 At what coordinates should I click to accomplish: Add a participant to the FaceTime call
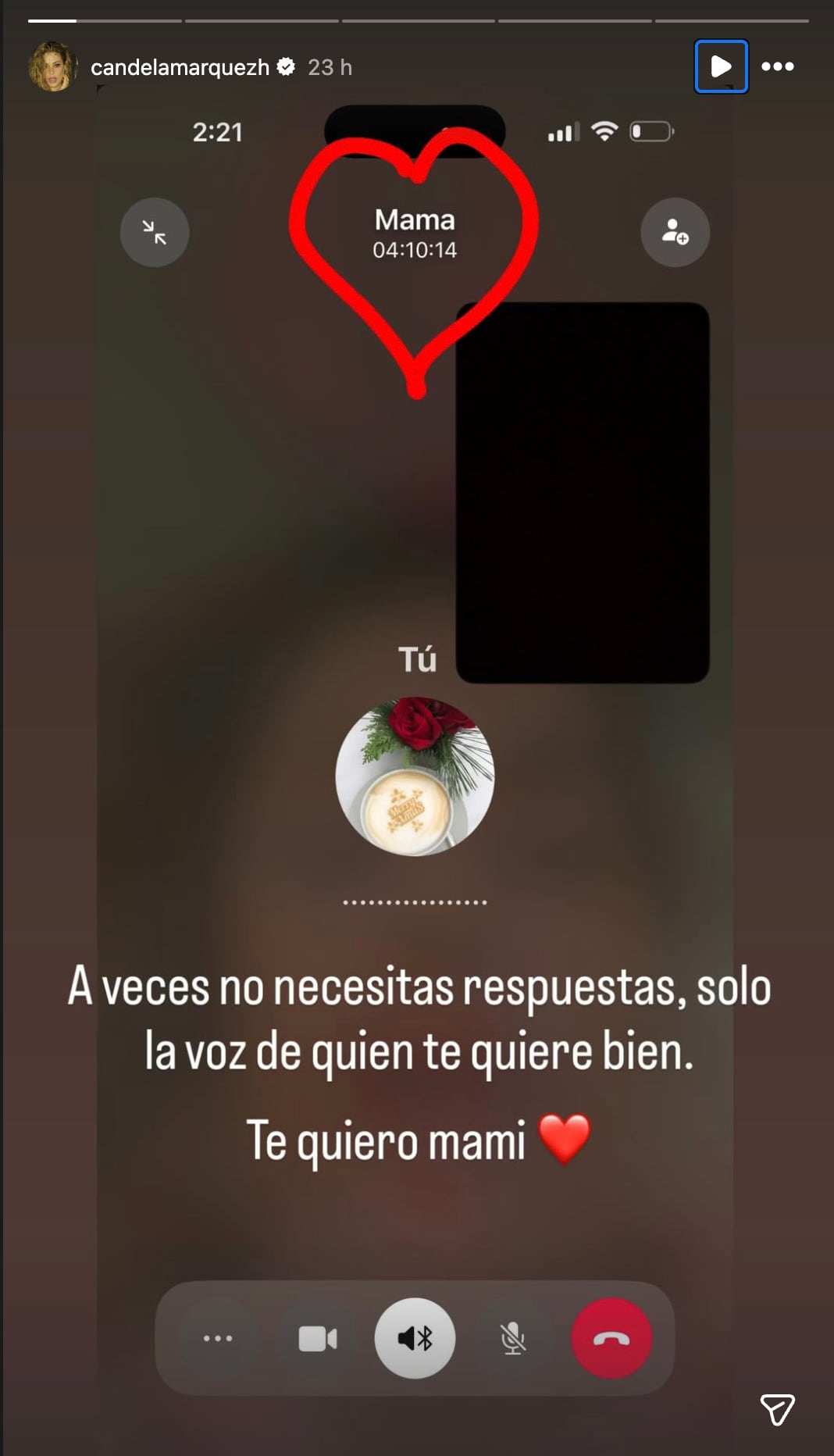[674, 232]
